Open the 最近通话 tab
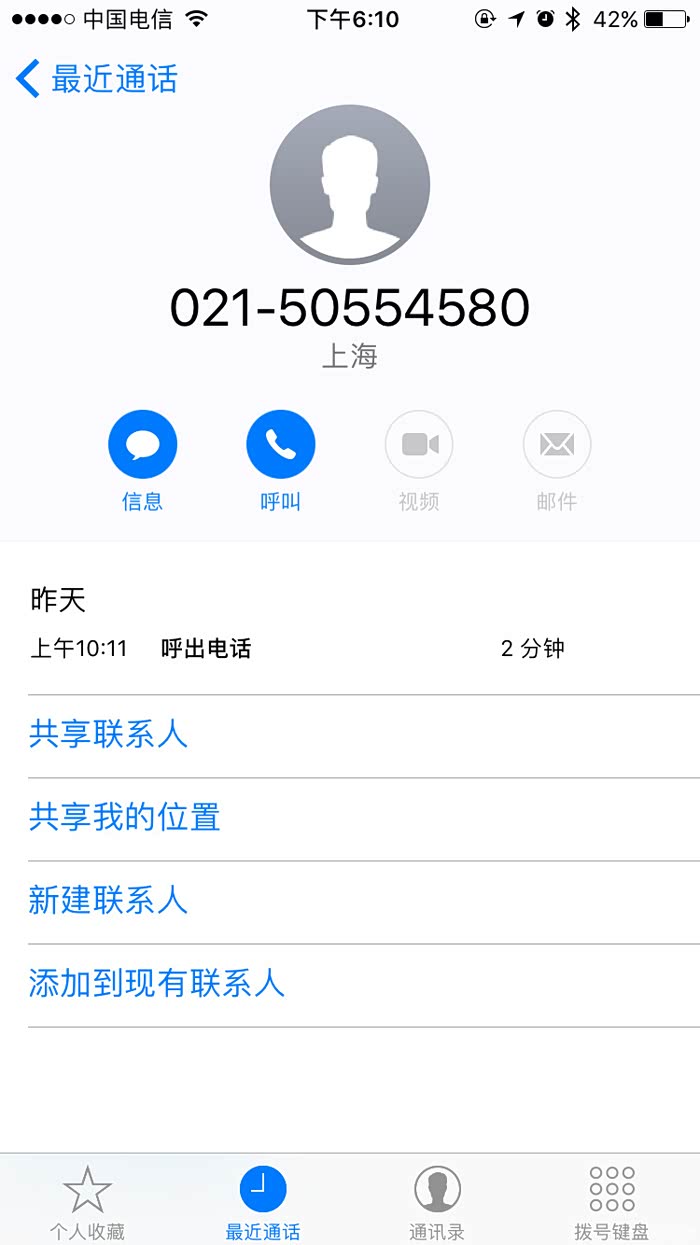Image resolution: width=700 pixels, height=1245 pixels. click(x=262, y=1203)
